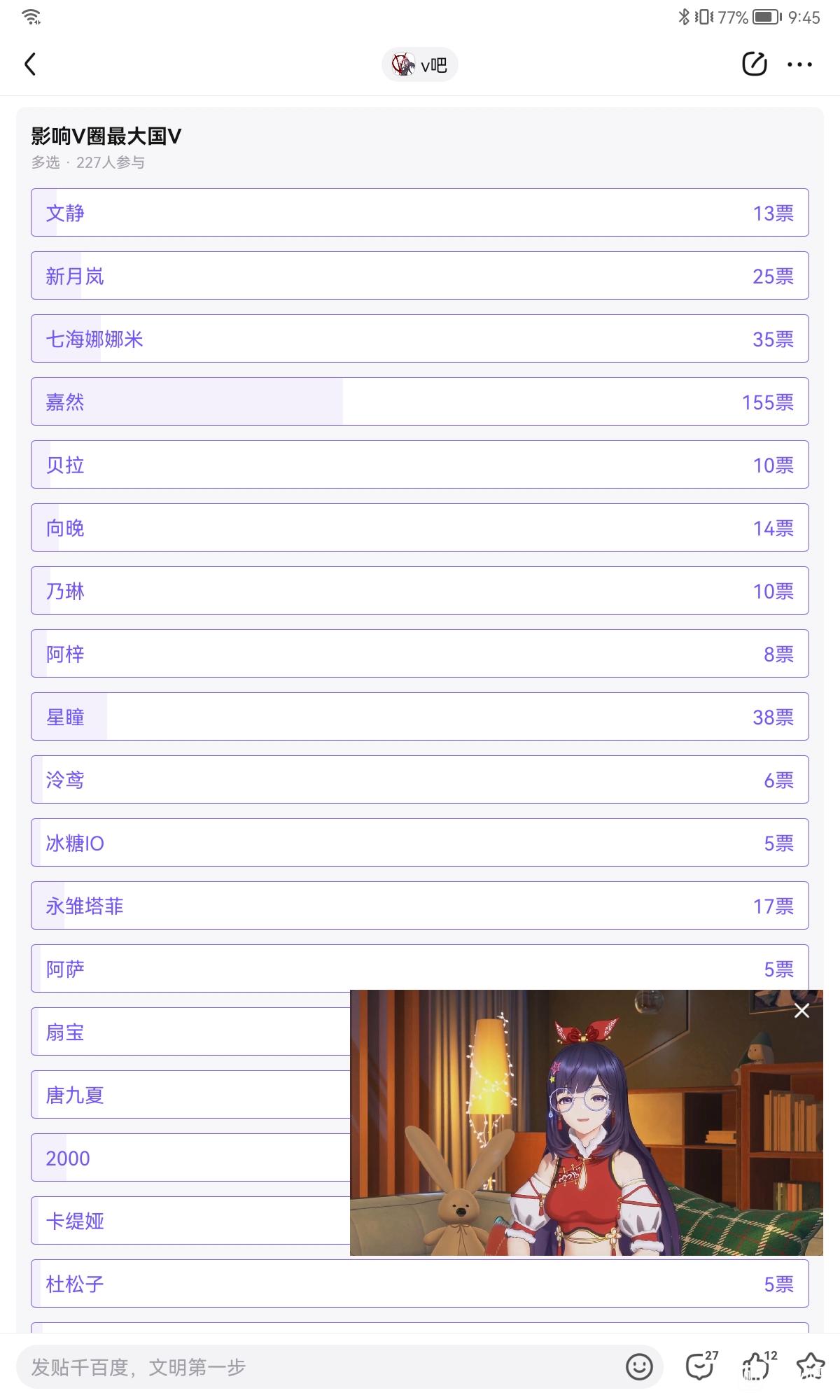Image resolution: width=840 pixels, height=1400 pixels.
Task: Add this post to favorites with star
Action: coord(811,1366)
